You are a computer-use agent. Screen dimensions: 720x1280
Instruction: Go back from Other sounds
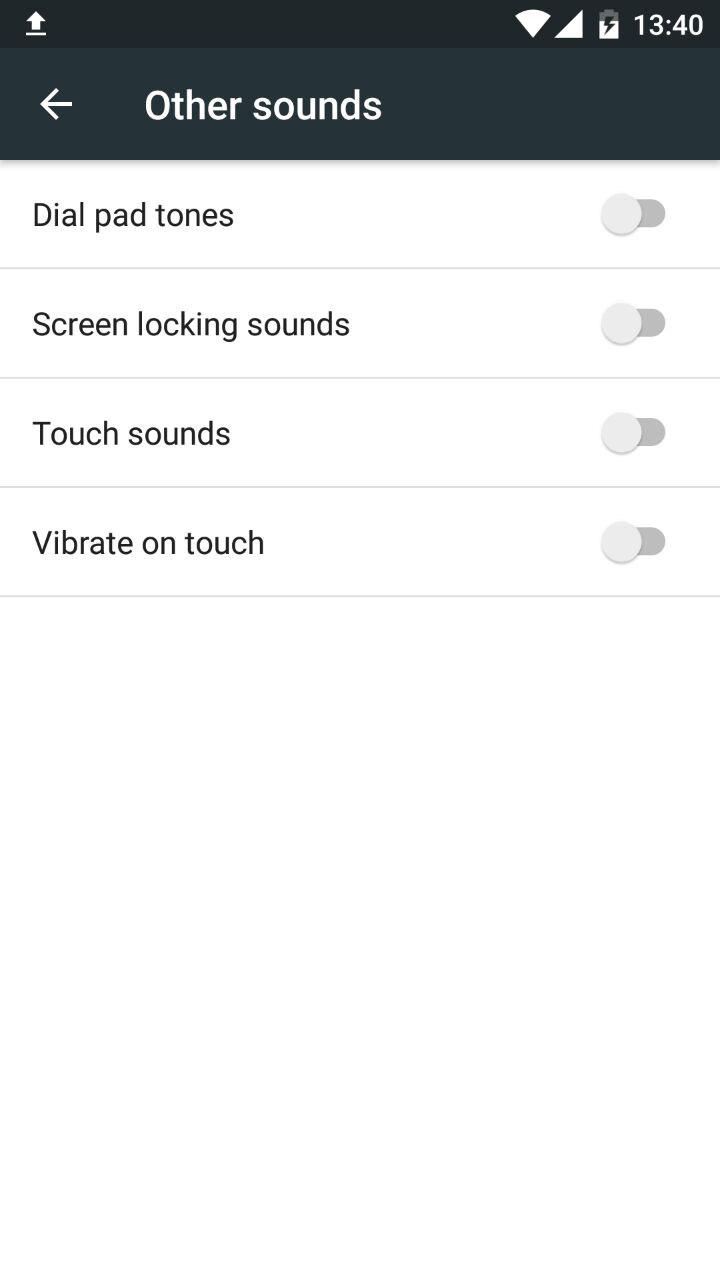tap(56, 104)
